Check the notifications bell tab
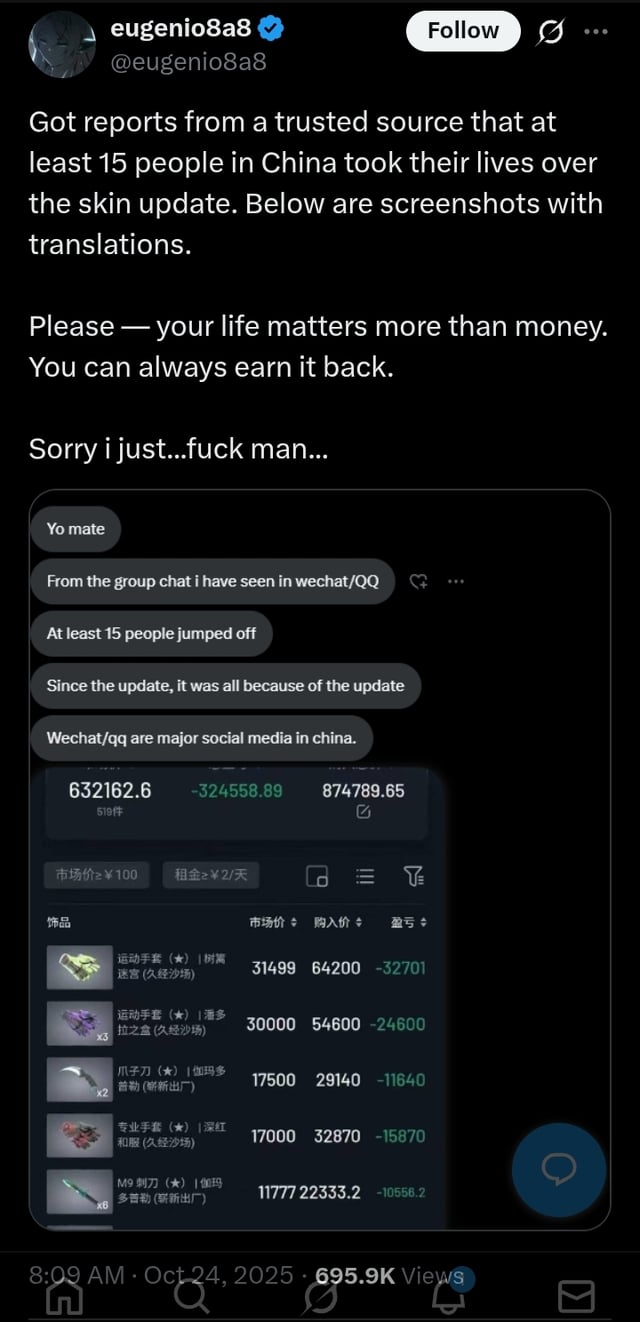The height and width of the screenshot is (1322, 640). 448,1295
